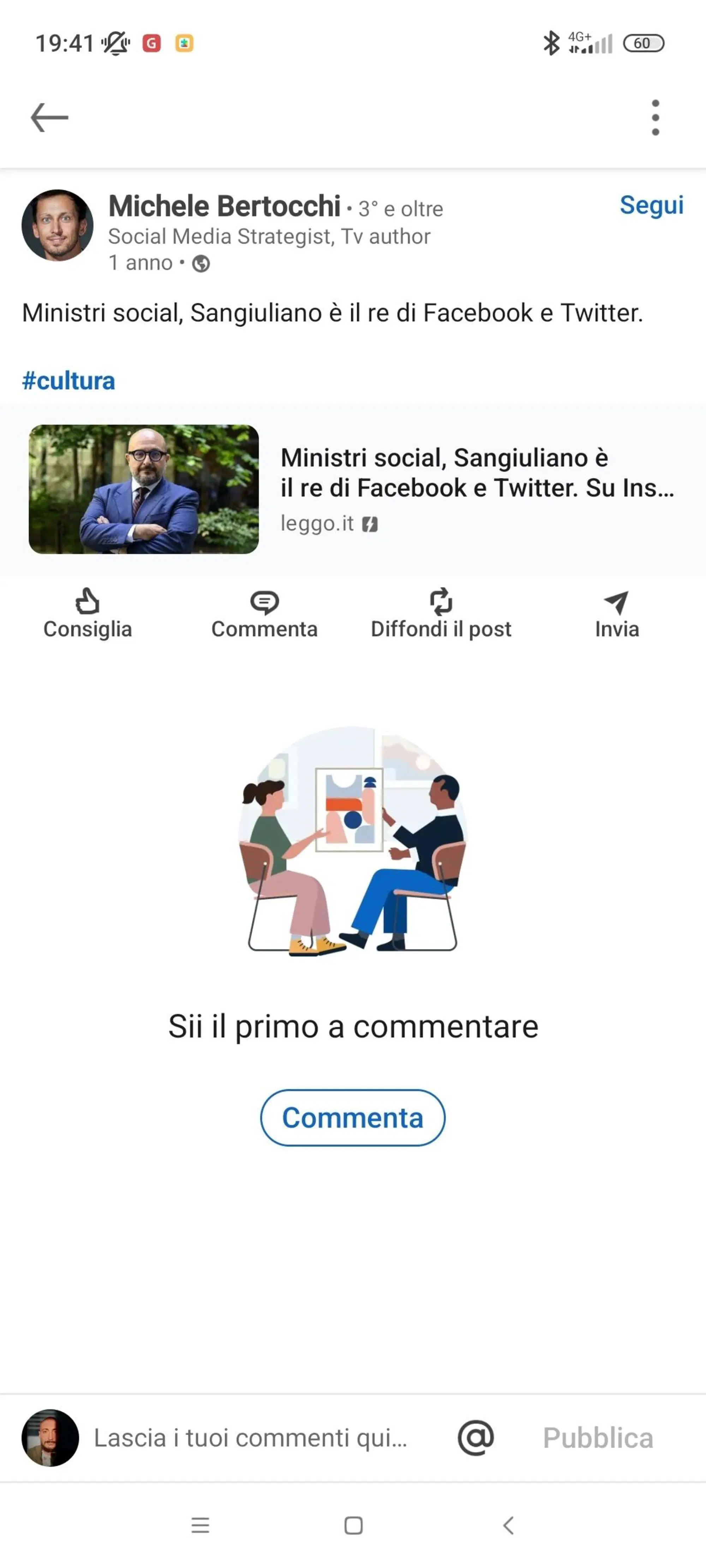Tap the globe visibility icon next to 1 anno
Viewport: 706px width, 1568px height.
201,264
